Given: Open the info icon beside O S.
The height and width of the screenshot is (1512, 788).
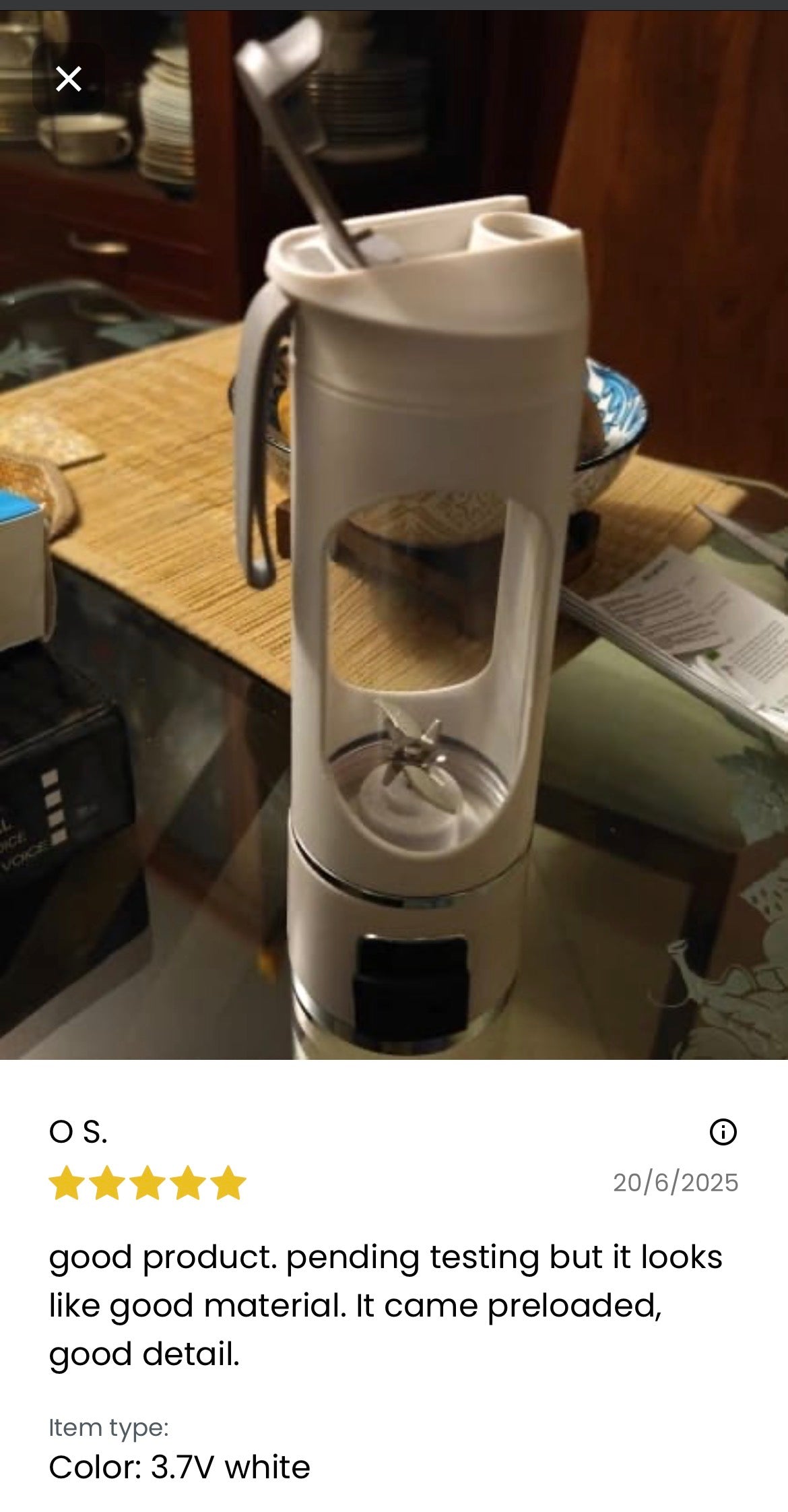Looking at the screenshot, I should coord(723,1131).
